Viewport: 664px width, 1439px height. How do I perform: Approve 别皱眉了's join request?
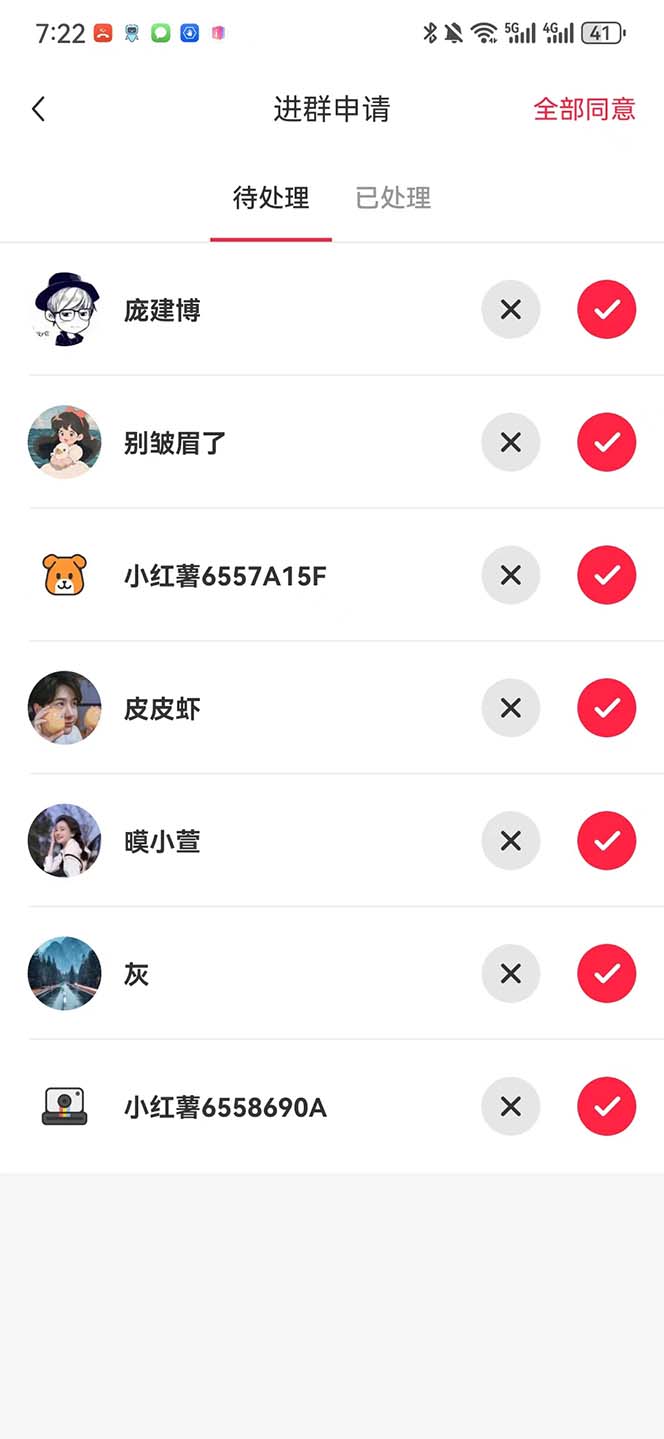606,442
